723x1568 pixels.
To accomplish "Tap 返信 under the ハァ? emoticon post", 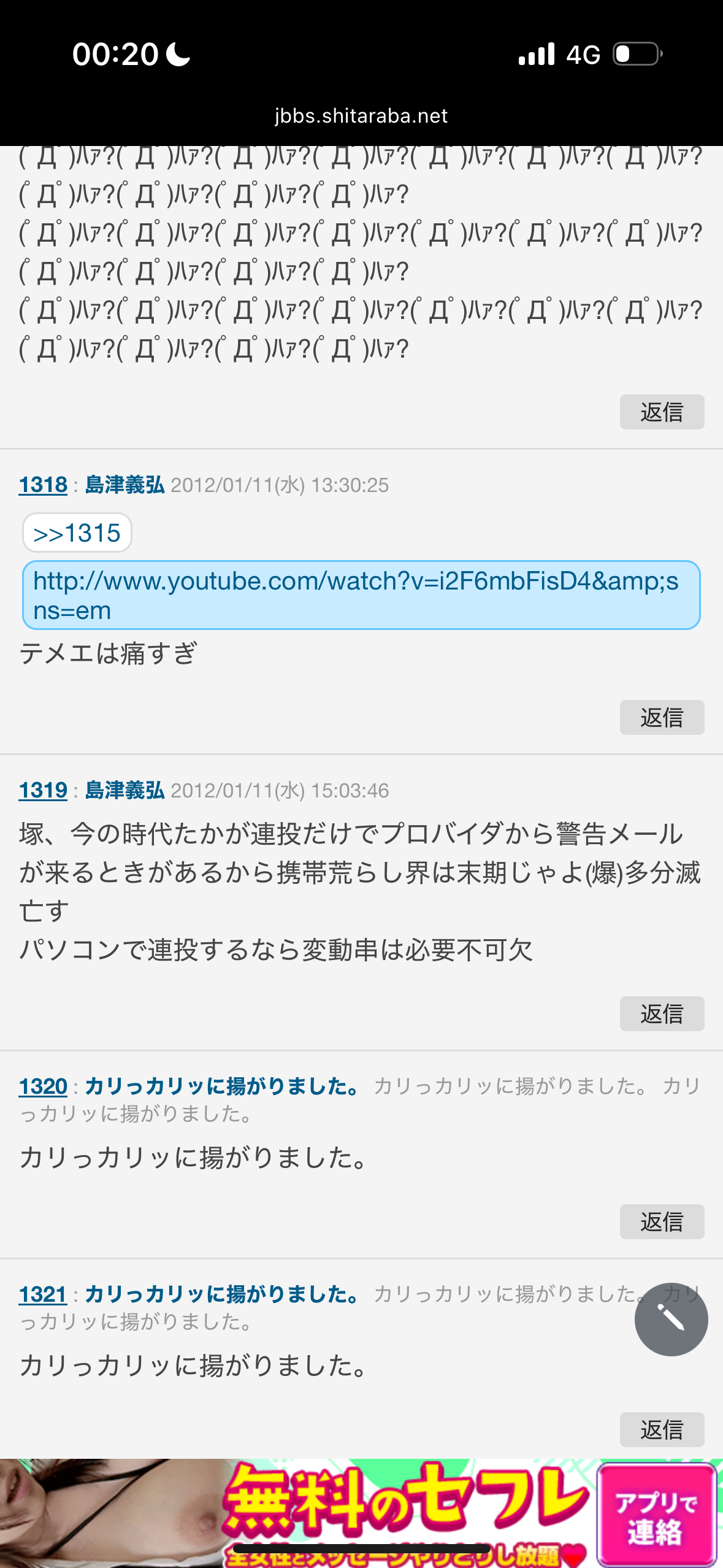I will (x=662, y=412).
